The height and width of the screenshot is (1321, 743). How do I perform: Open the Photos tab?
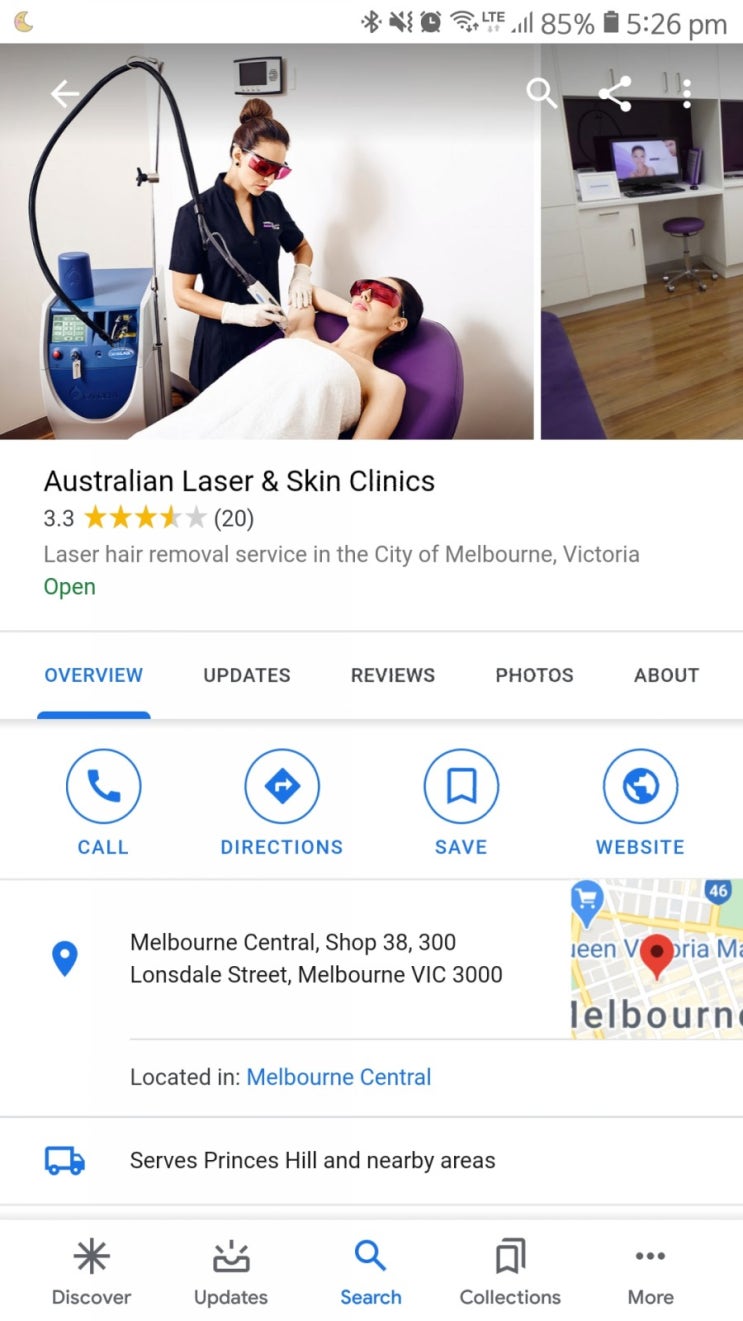[533, 675]
